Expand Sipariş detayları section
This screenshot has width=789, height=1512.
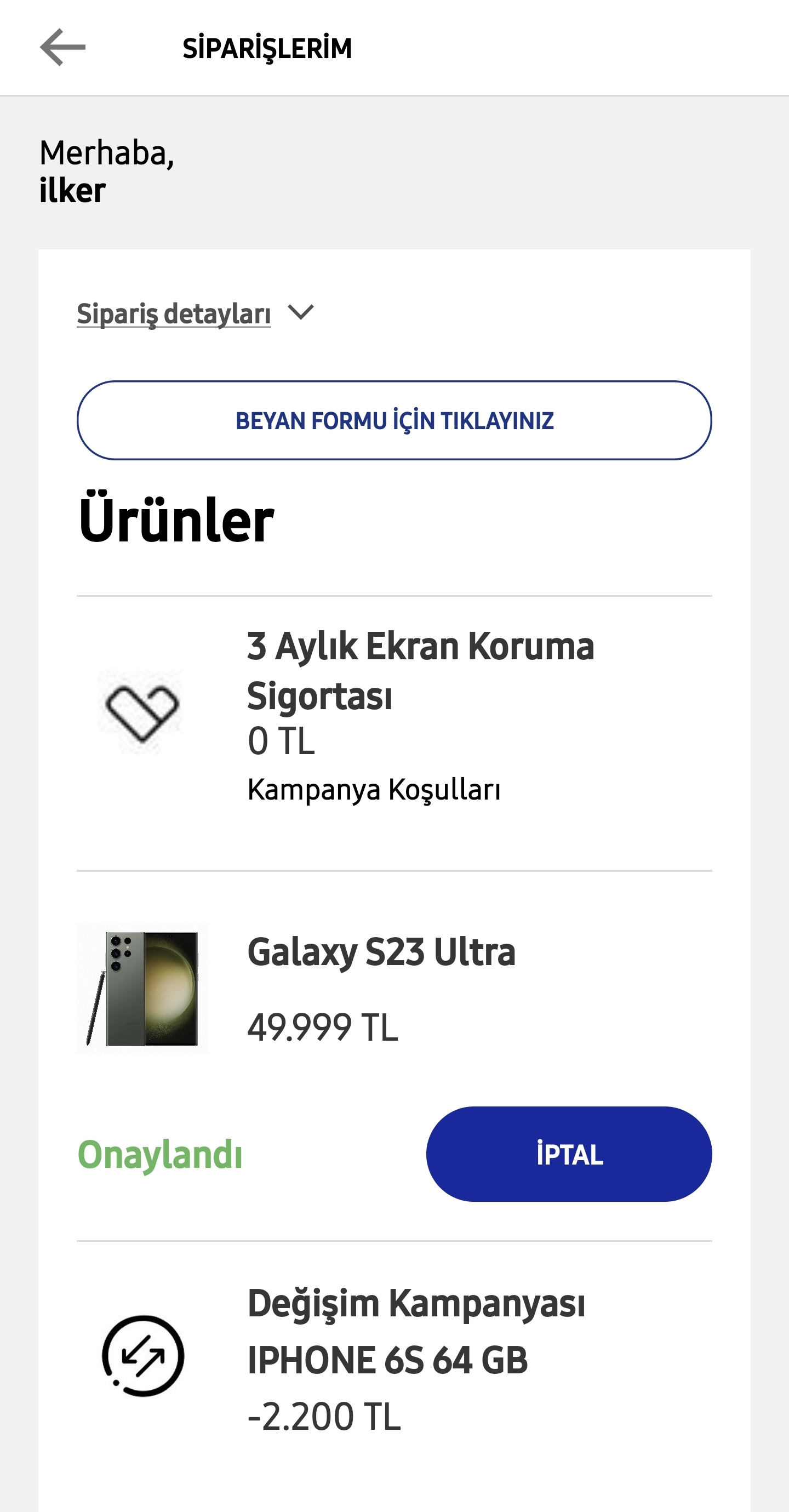point(196,313)
